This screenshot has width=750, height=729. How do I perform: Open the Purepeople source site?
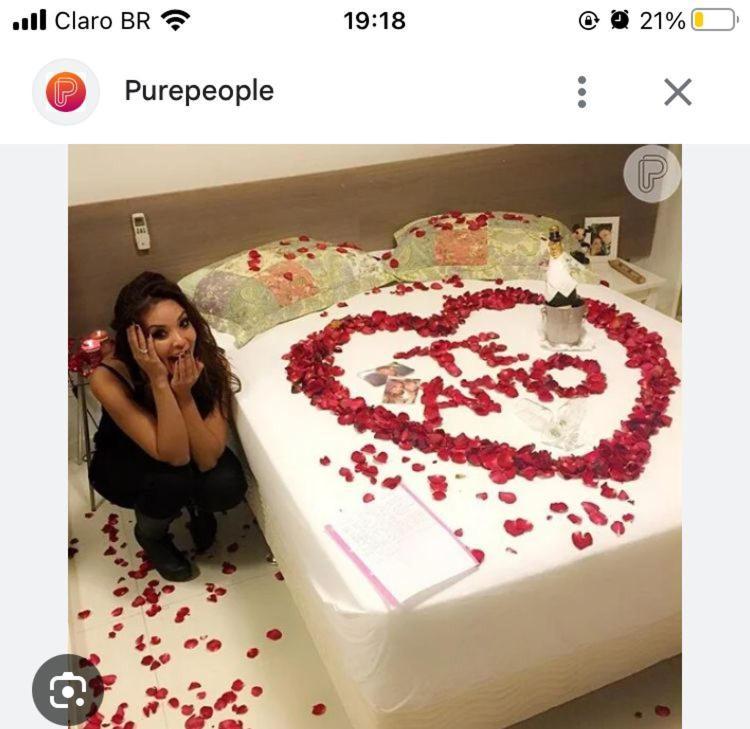pyautogui.click(x=198, y=91)
